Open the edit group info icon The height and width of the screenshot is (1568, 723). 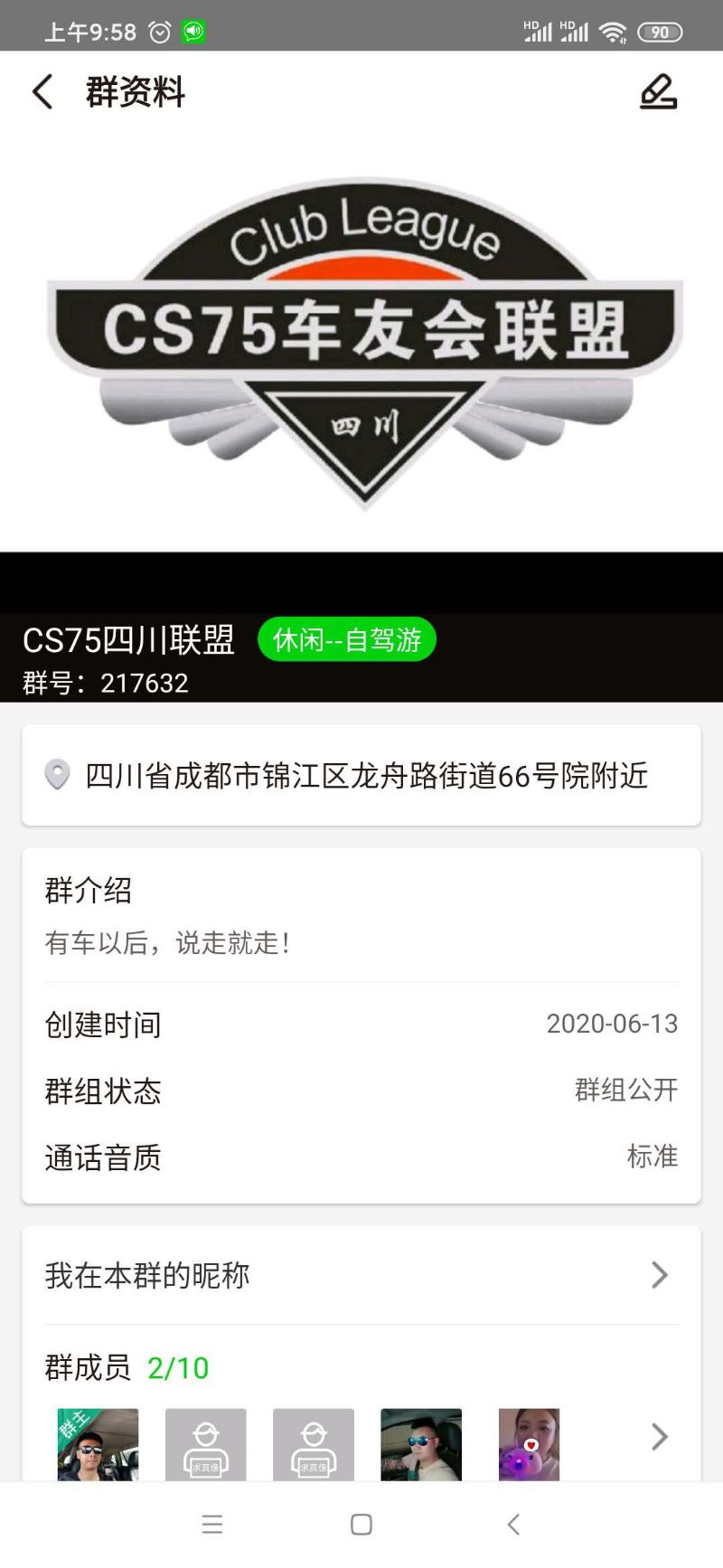(x=658, y=92)
